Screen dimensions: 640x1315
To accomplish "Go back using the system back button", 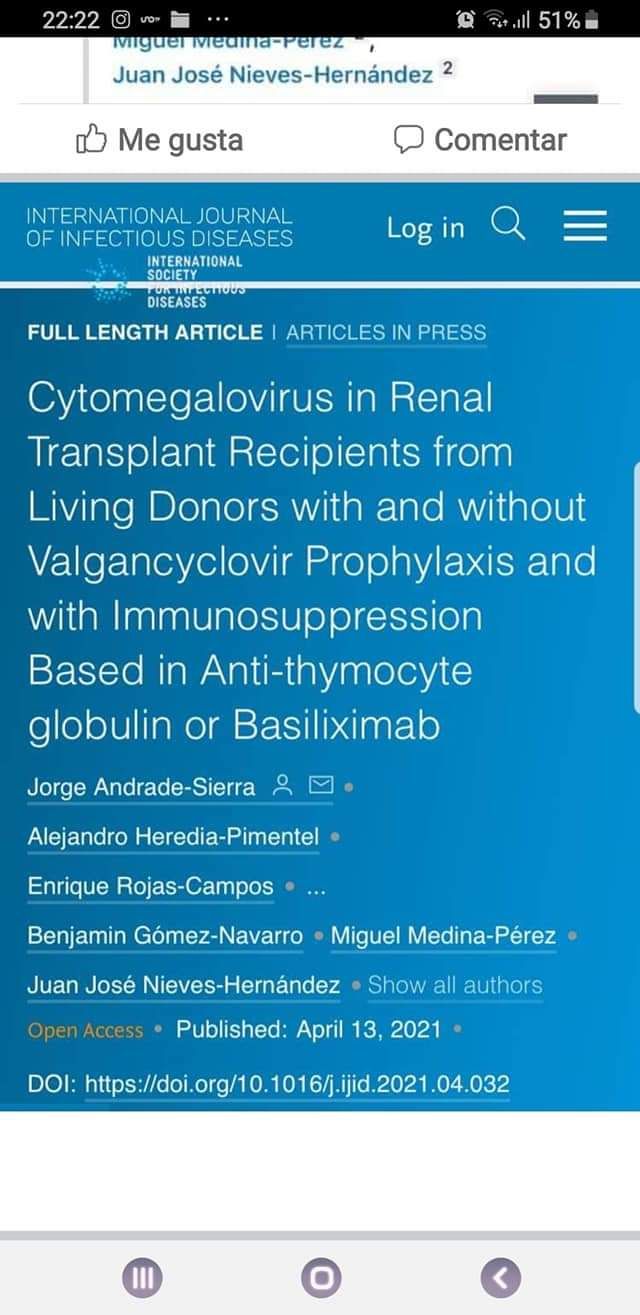I will (500, 1276).
